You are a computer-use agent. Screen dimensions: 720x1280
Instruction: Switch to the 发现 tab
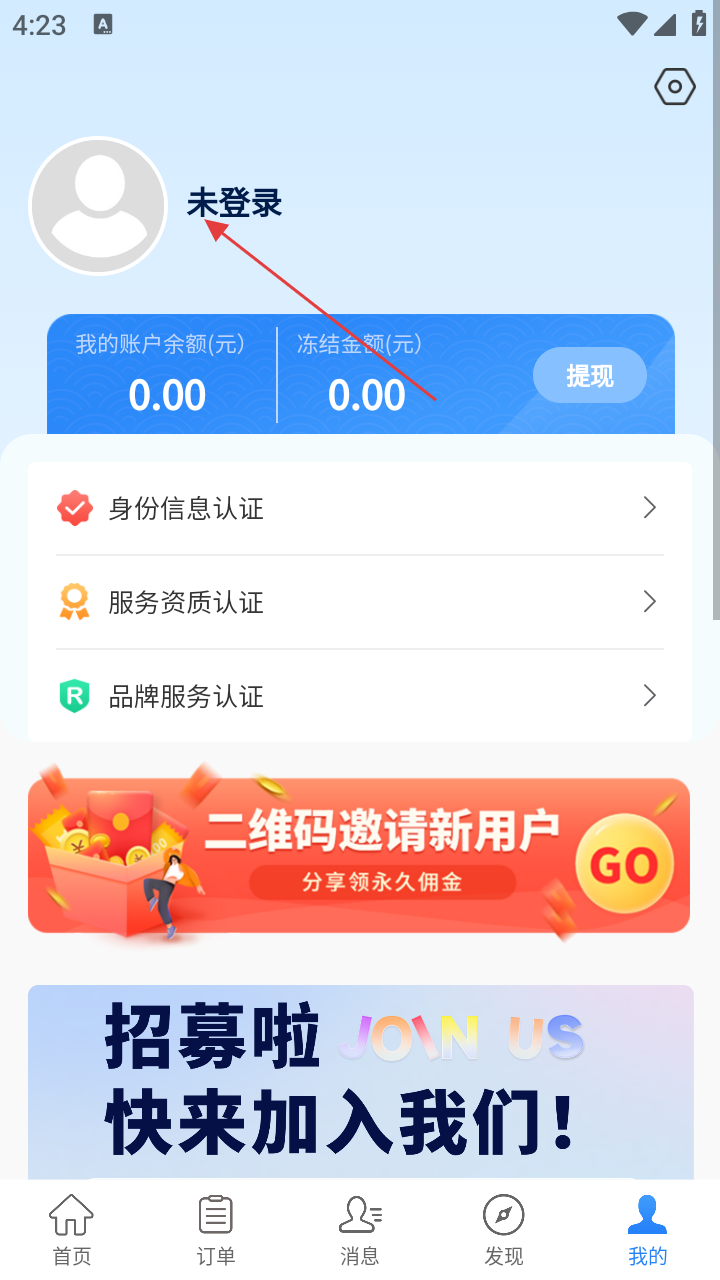[x=504, y=1230]
